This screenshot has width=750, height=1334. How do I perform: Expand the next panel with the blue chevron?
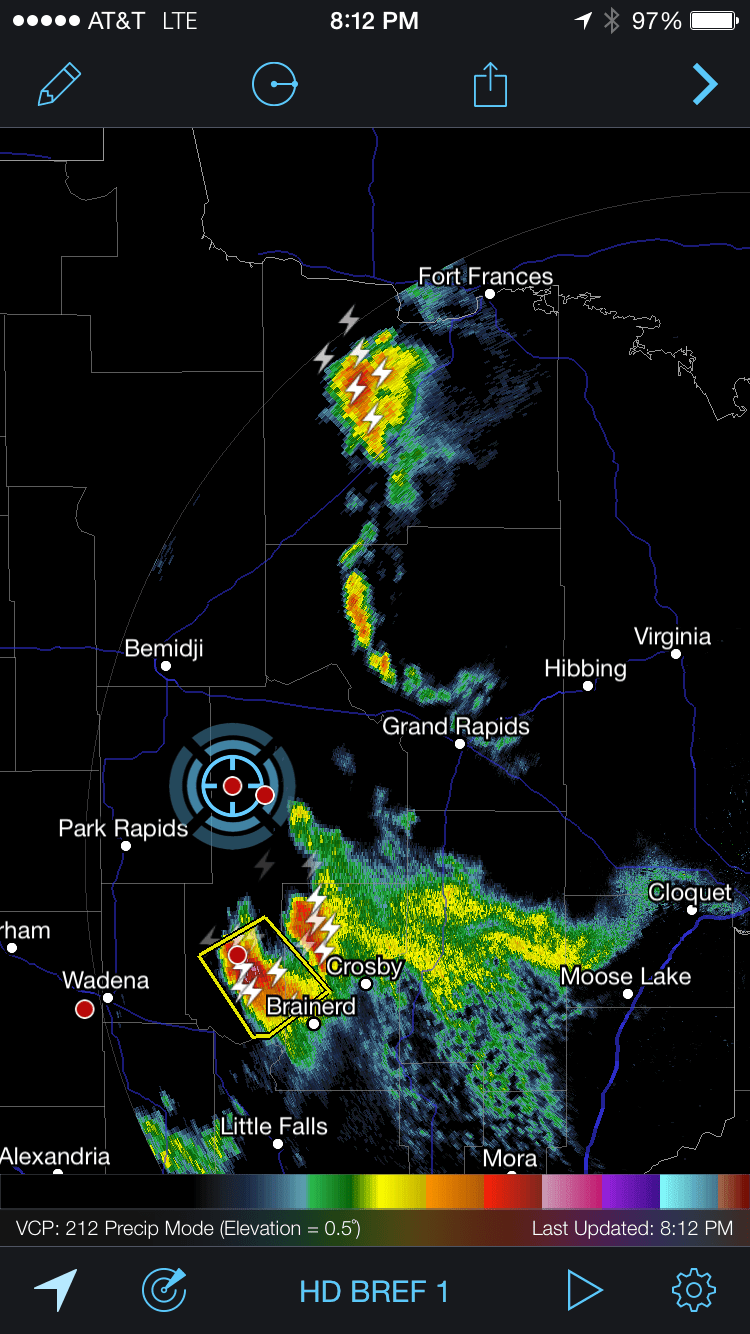tap(704, 86)
